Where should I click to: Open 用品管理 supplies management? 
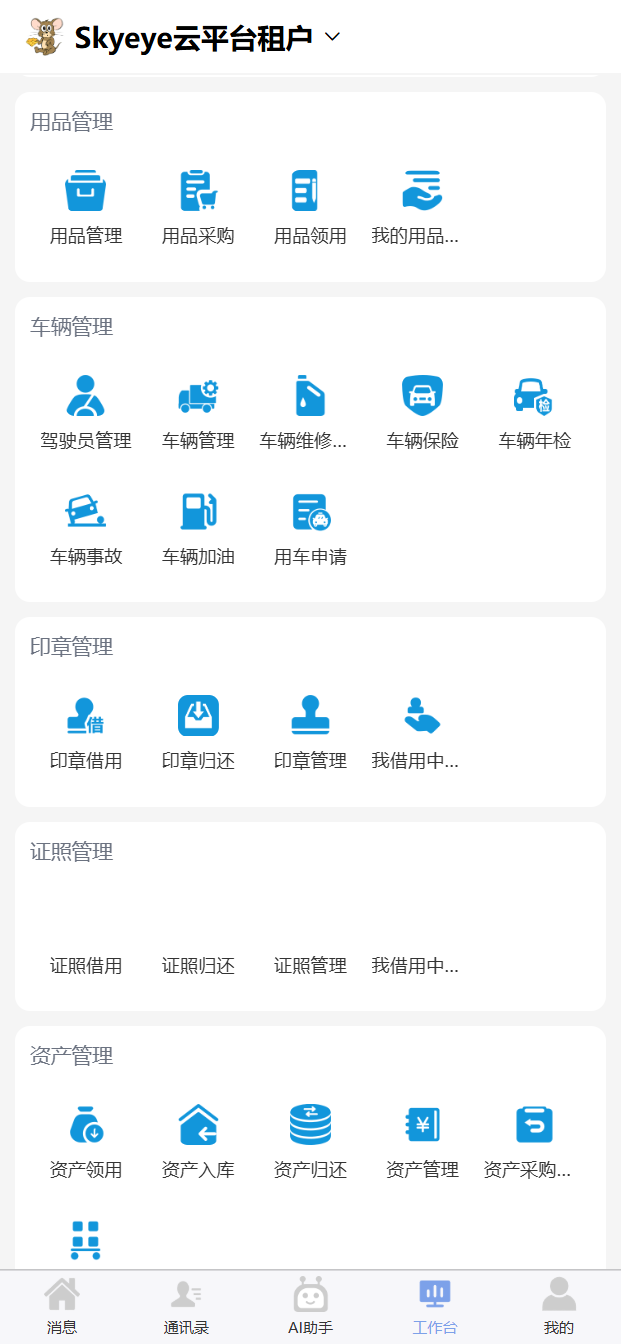coord(86,207)
